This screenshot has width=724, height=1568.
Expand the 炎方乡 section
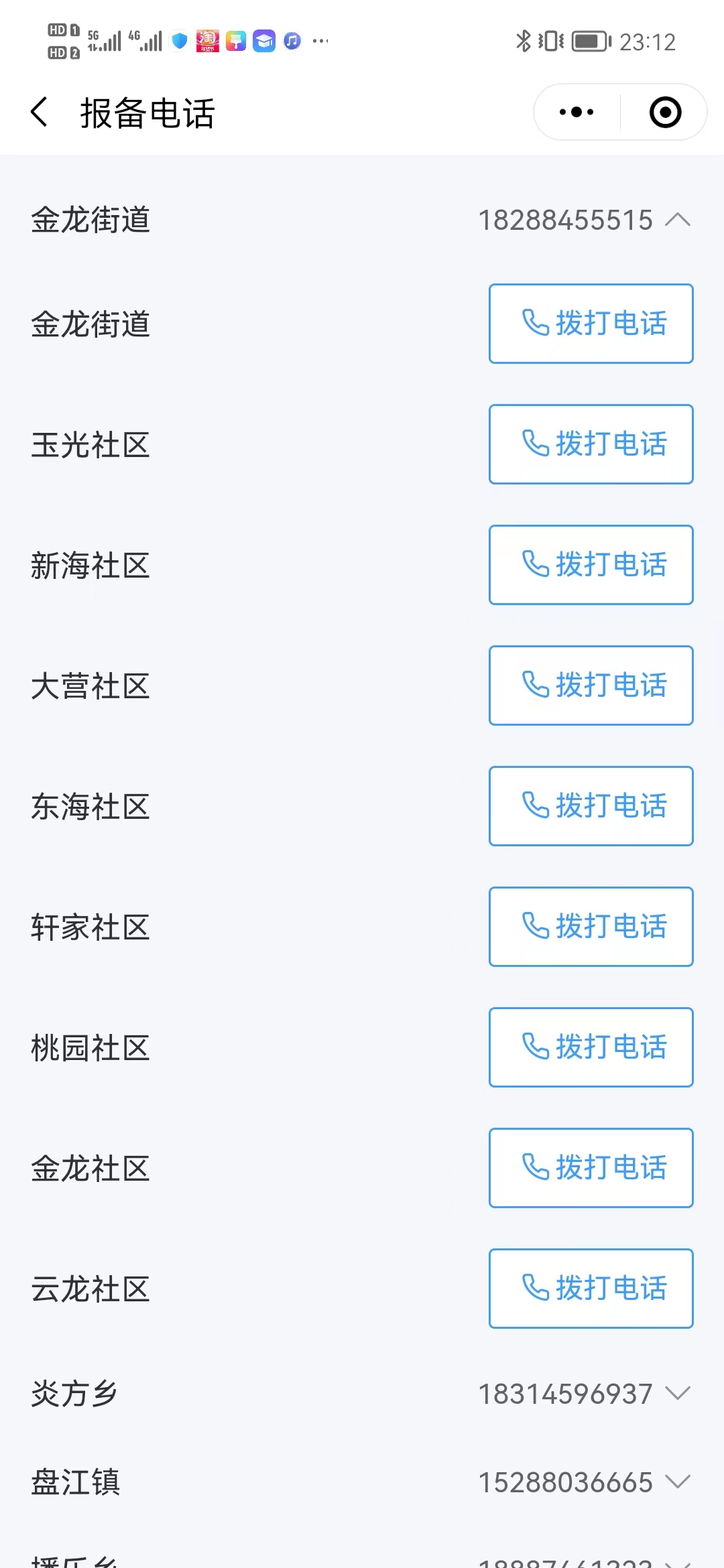(678, 1394)
